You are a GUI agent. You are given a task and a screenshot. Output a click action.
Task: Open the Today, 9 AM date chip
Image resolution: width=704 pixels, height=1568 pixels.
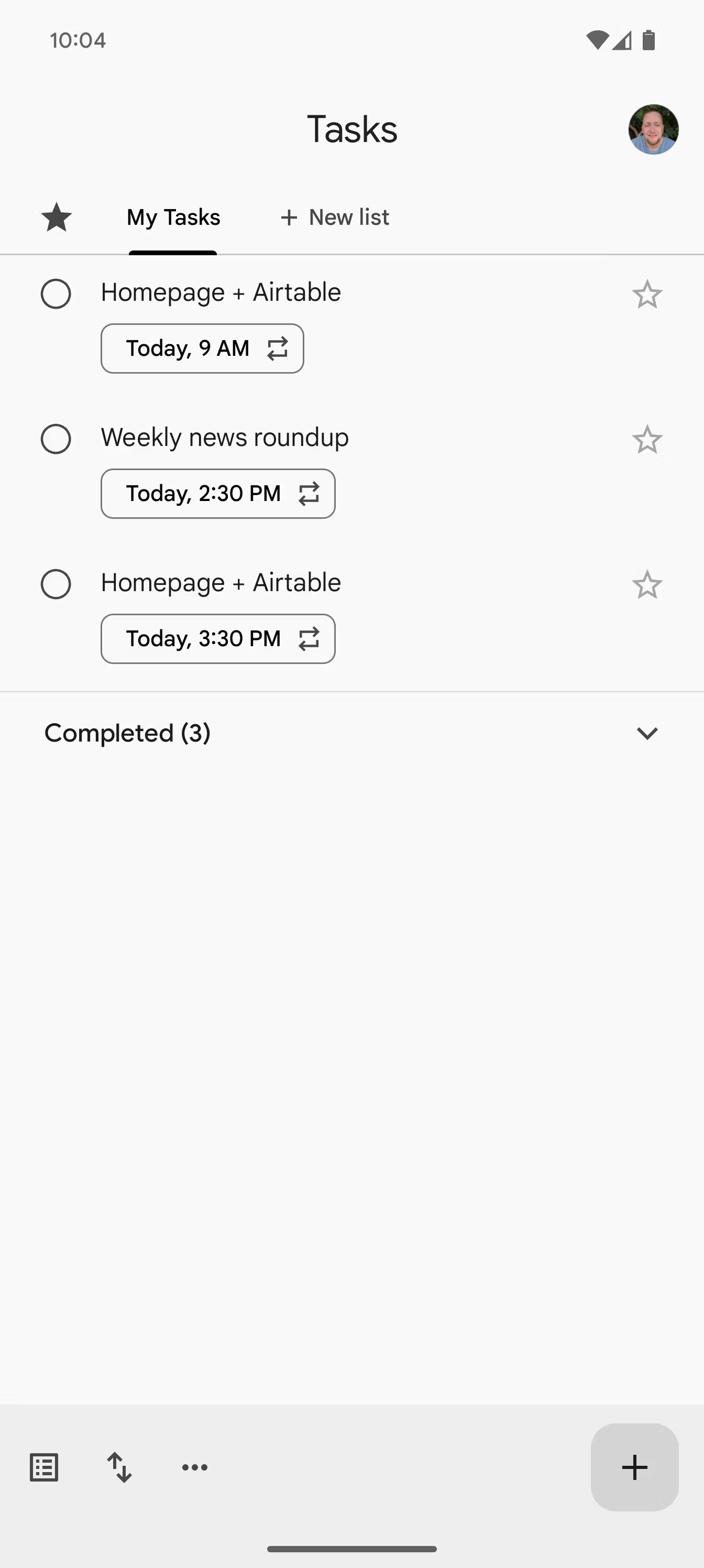(x=202, y=348)
